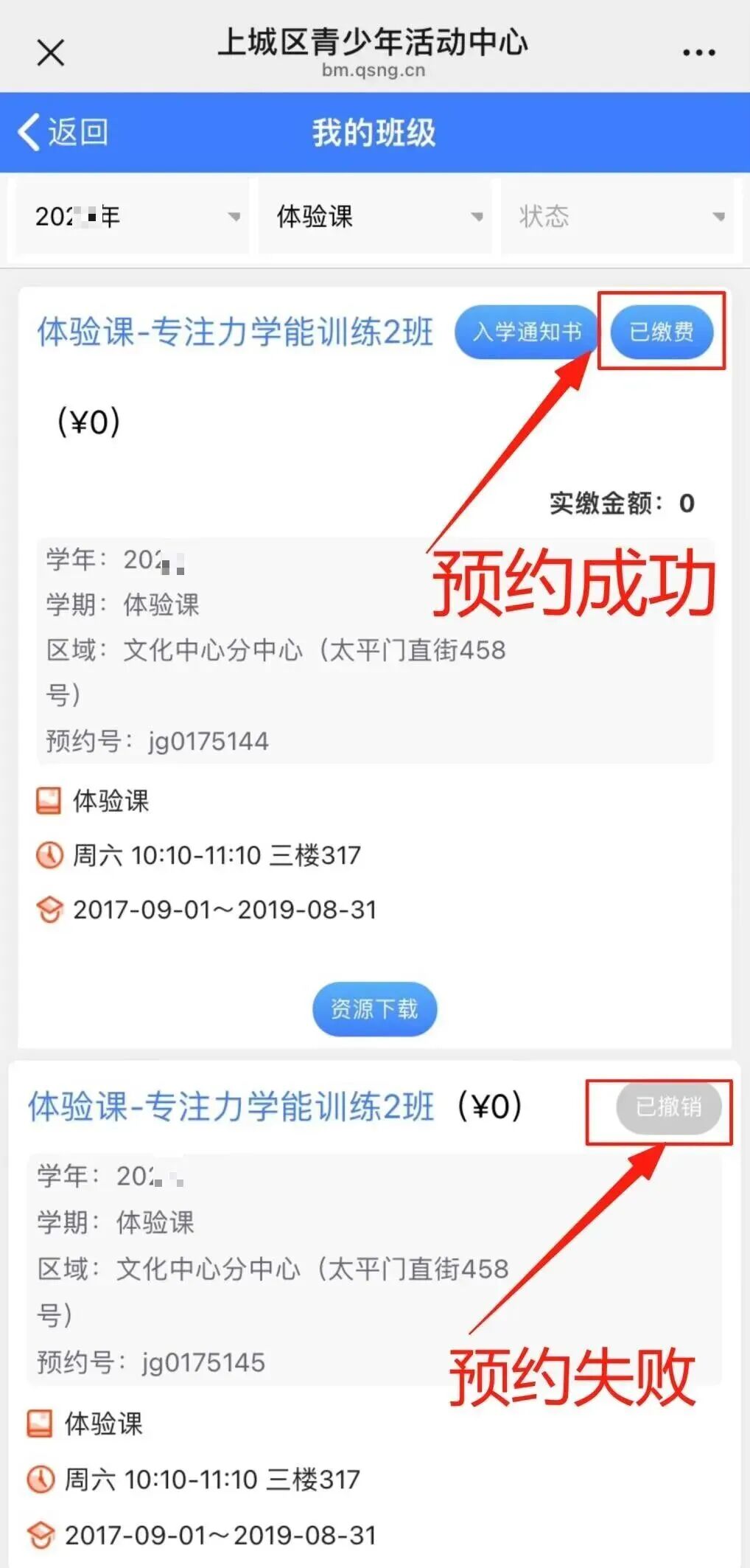Click the 入学通知书 button
750x1568 pixels.
(x=525, y=332)
